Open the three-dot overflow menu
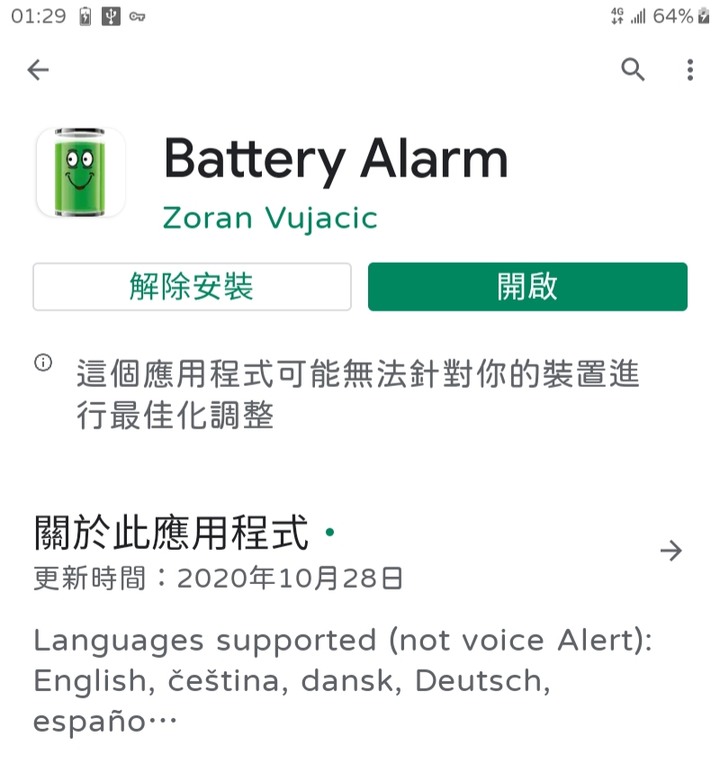The width and height of the screenshot is (720, 782). coord(690,69)
